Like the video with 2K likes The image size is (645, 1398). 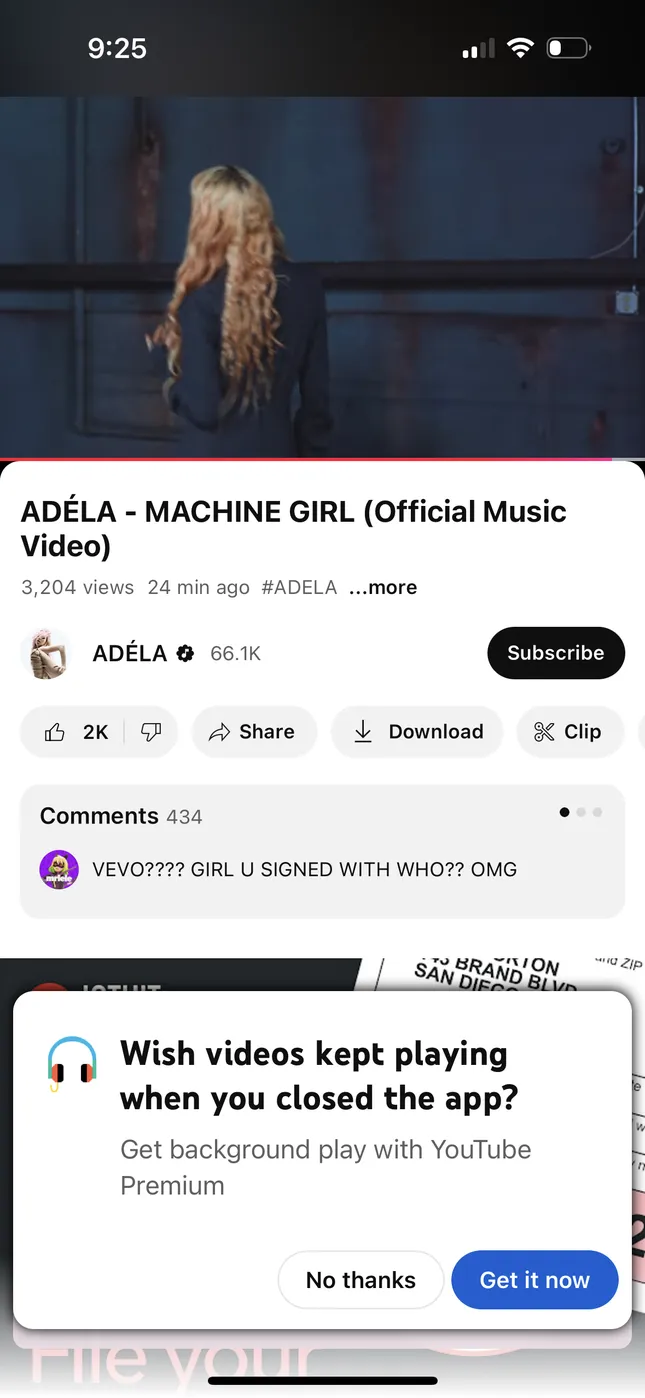[76, 732]
